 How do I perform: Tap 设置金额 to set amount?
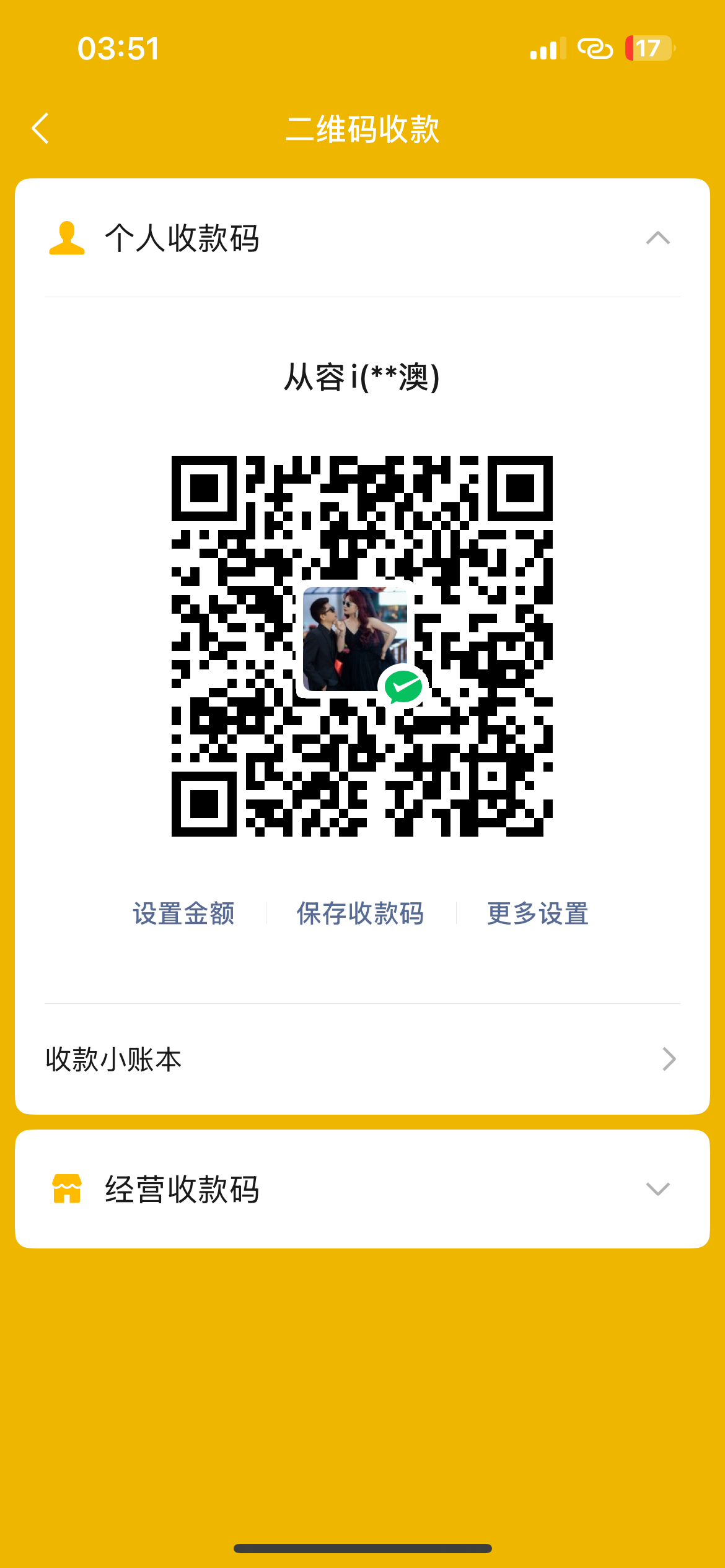click(x=184, y=913)
